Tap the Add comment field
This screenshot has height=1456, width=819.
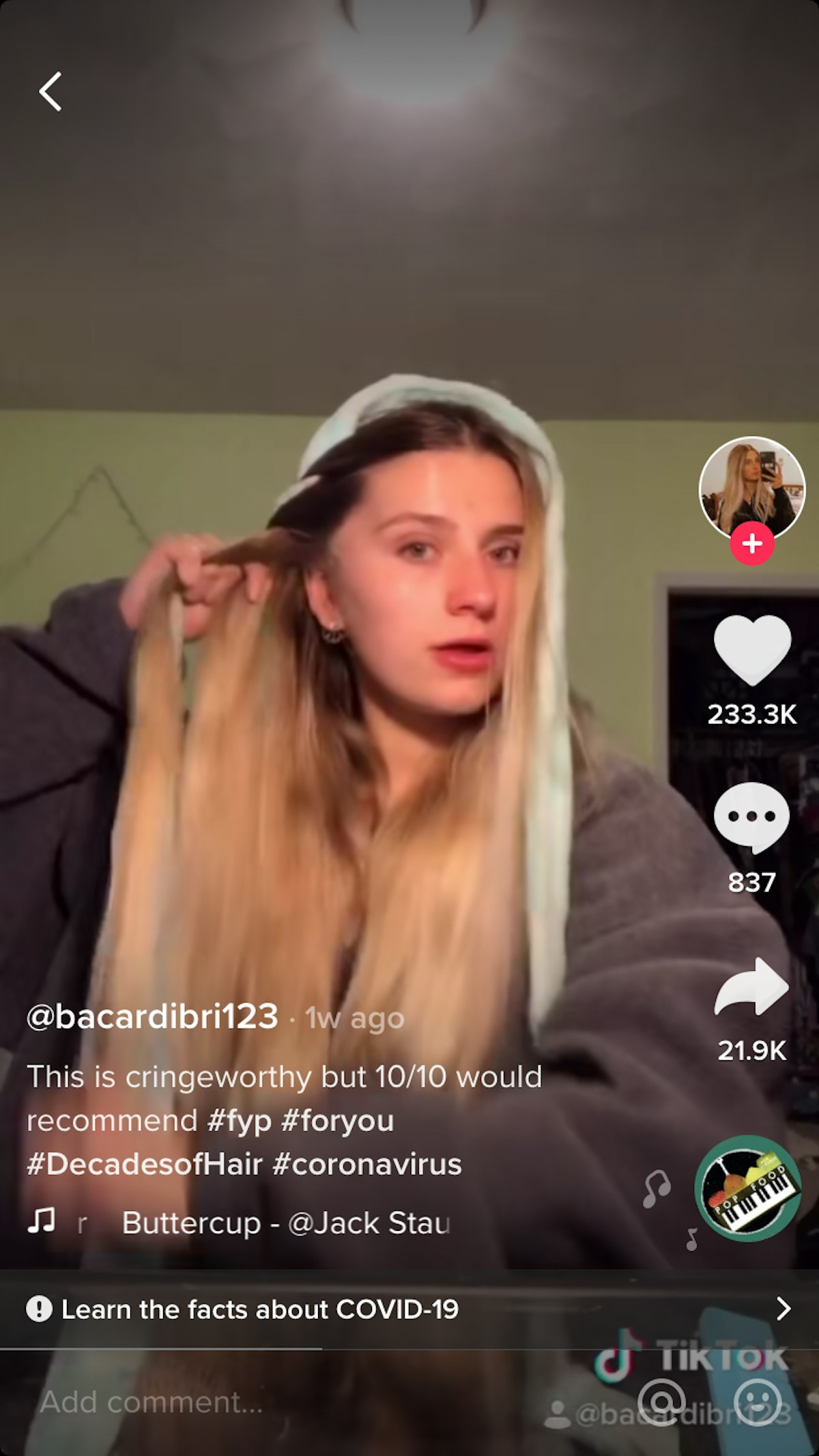pos(273,1403)
